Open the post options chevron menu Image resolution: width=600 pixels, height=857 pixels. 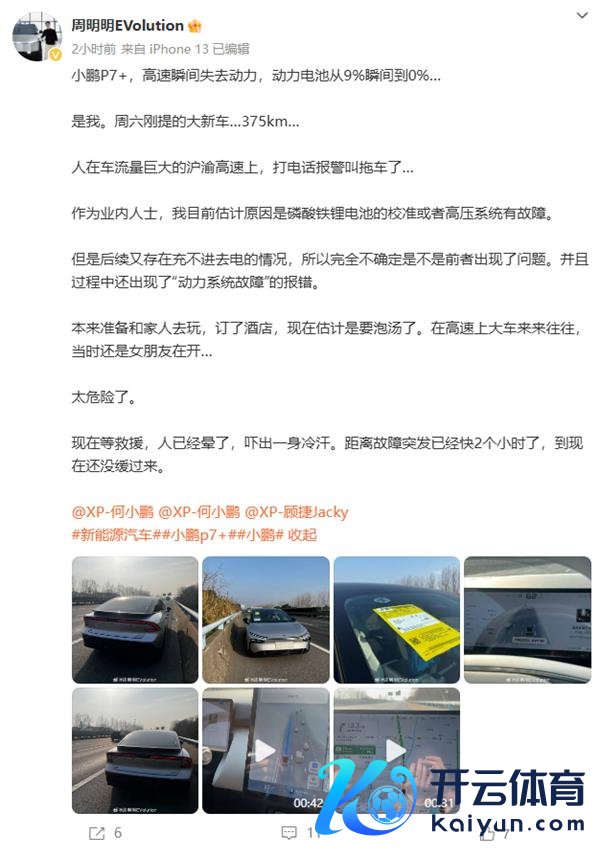583,17
